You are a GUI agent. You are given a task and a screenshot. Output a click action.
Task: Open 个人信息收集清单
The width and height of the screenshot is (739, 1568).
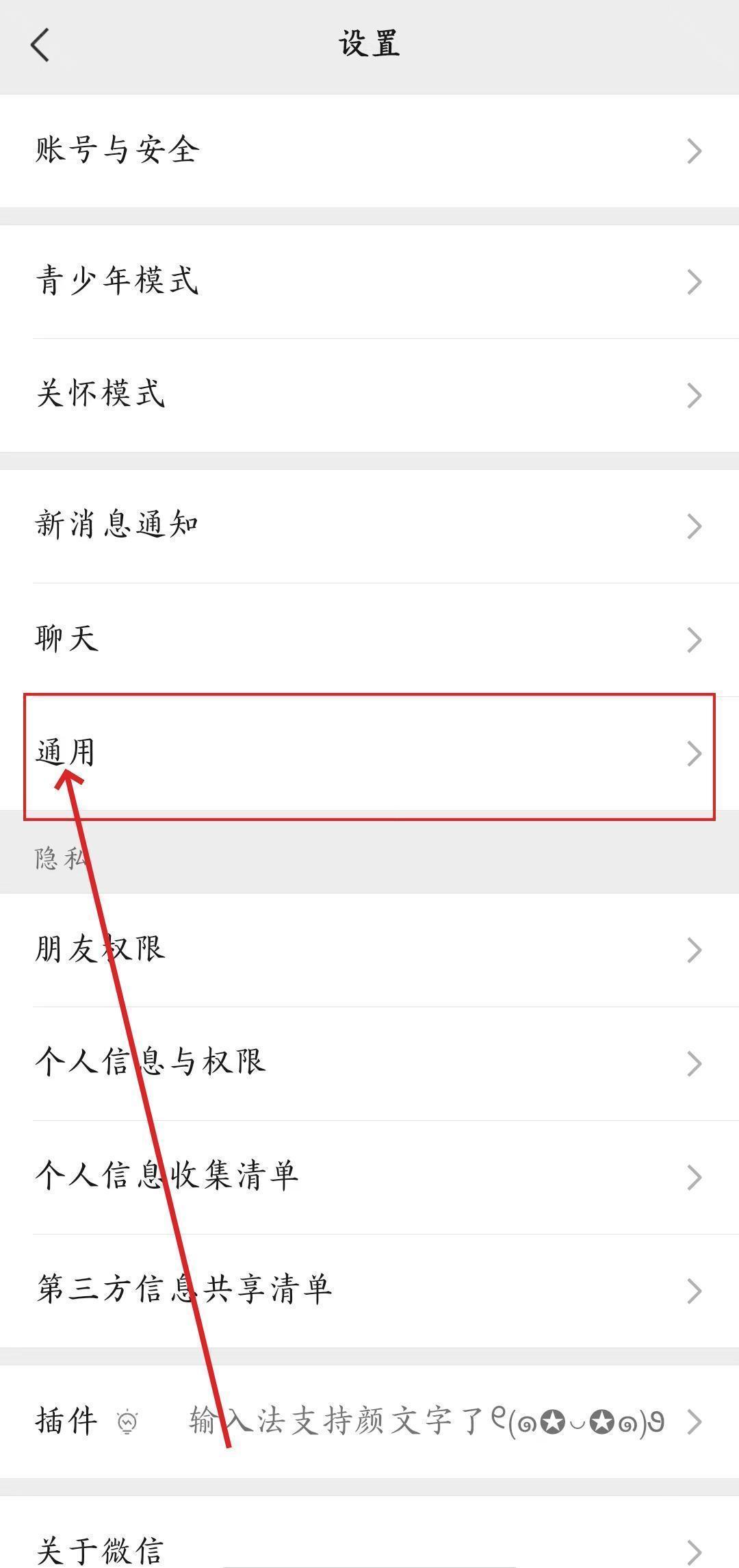coord(369,1177)
